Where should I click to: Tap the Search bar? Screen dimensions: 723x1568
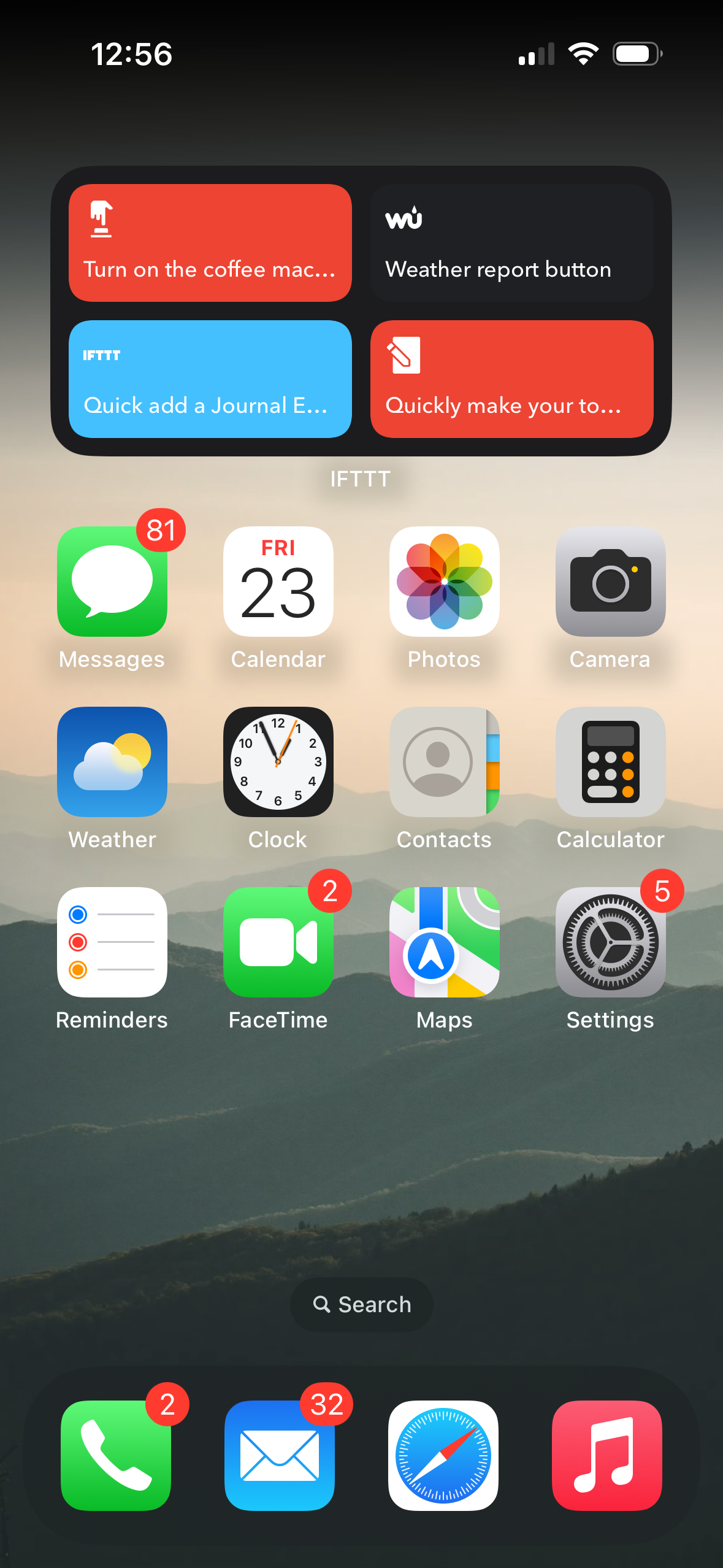(x=361, y=1304)
